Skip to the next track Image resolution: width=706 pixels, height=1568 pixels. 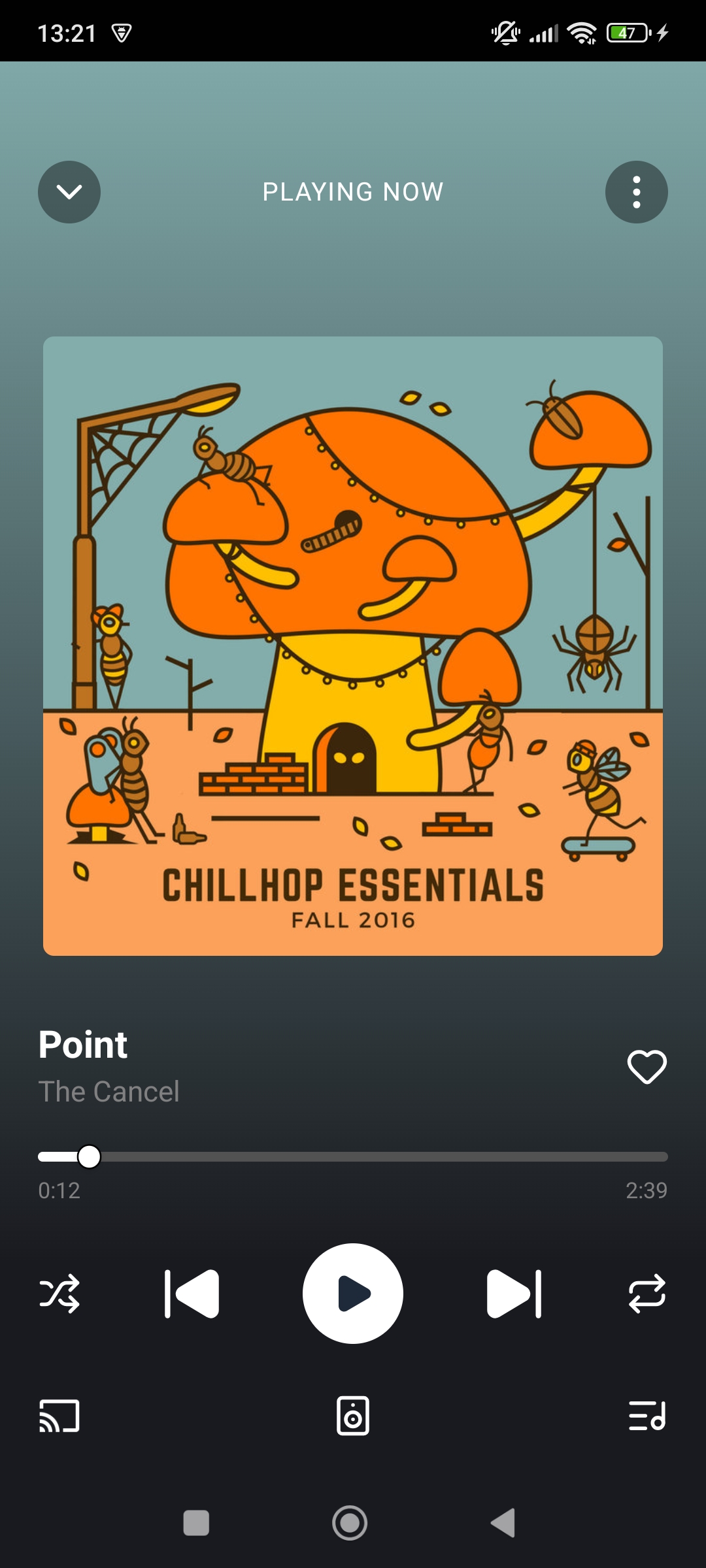(x=514, y=1294)
